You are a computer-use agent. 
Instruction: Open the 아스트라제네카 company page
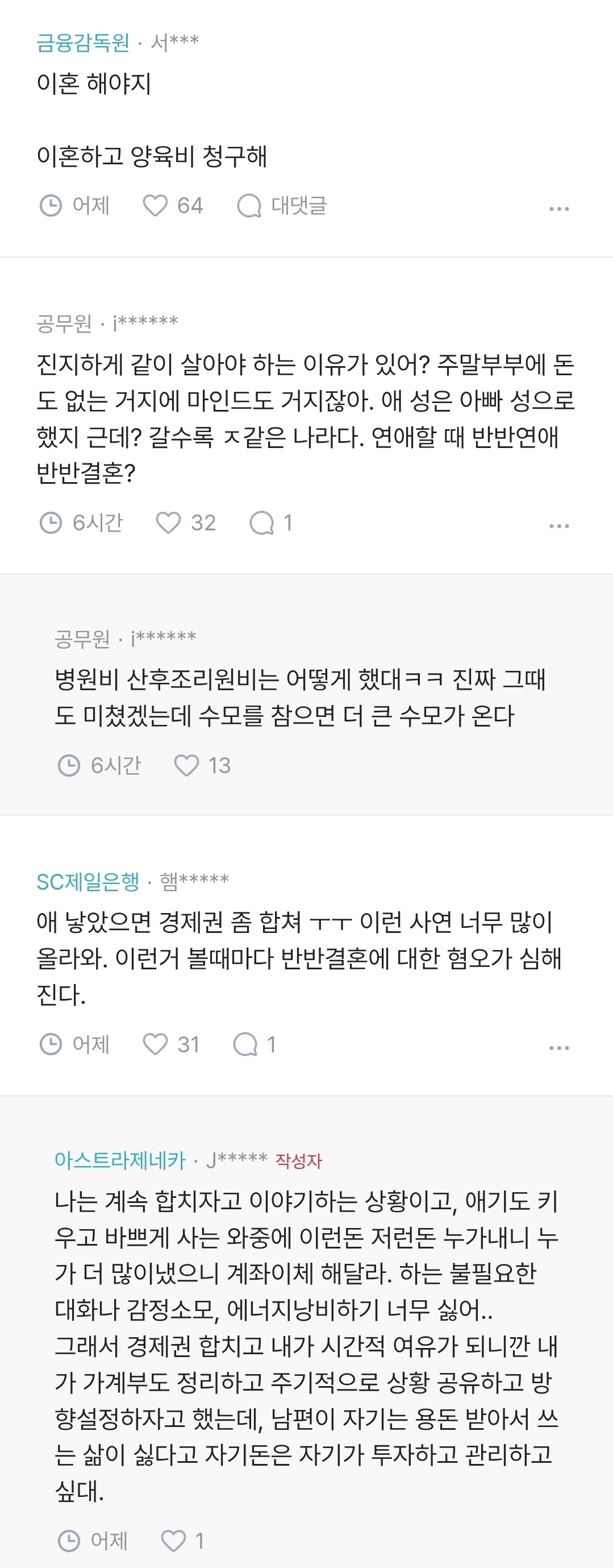click(120, 1160)
